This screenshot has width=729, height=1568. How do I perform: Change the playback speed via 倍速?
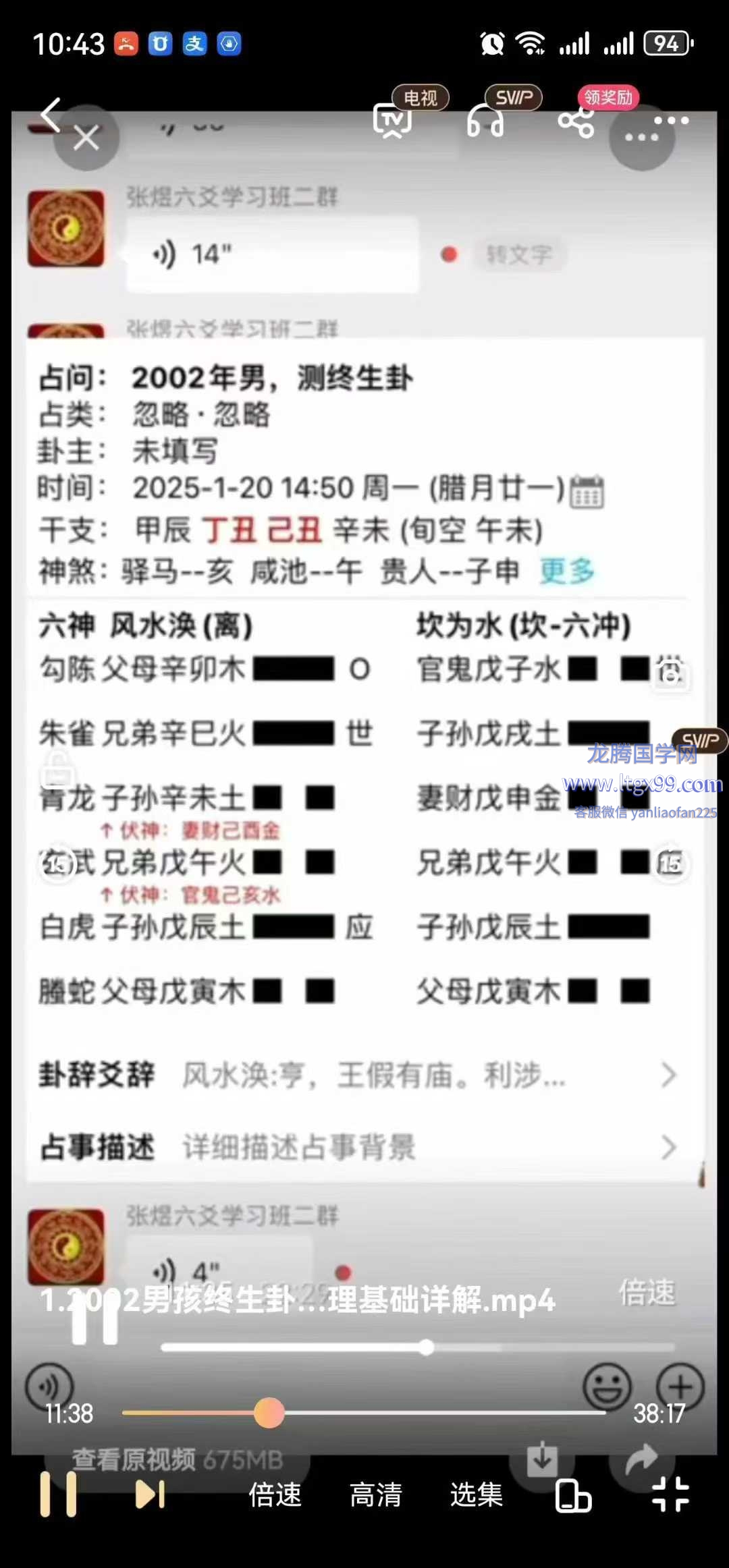(x=275, y=1494)
